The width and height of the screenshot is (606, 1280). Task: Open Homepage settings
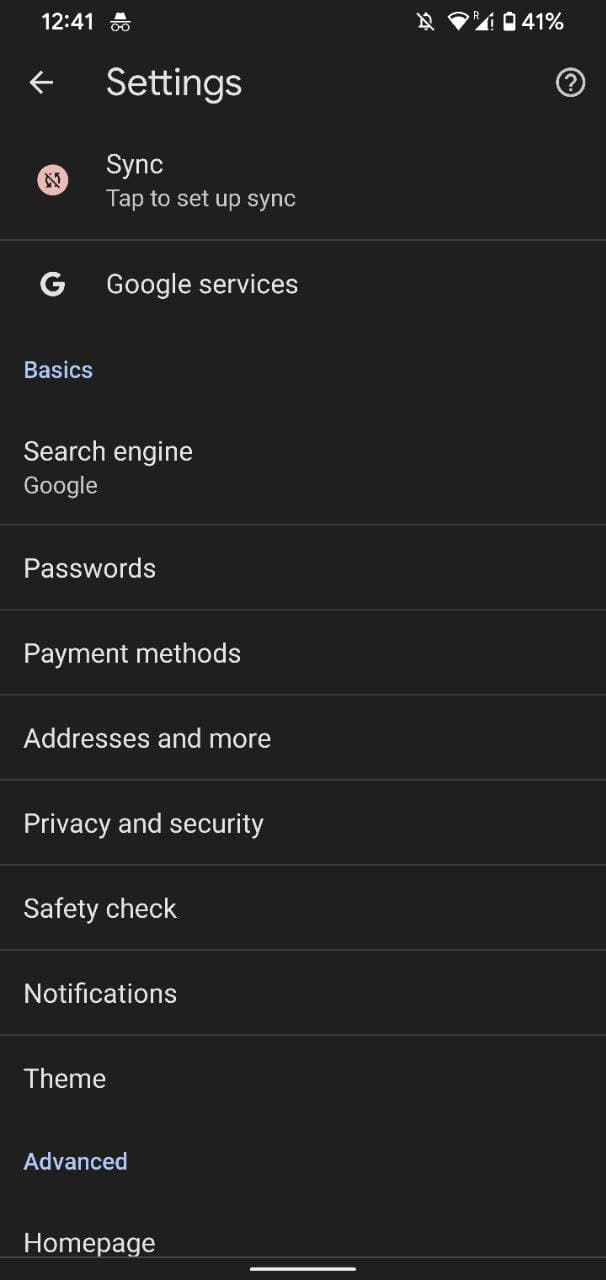coord(90,1242)
